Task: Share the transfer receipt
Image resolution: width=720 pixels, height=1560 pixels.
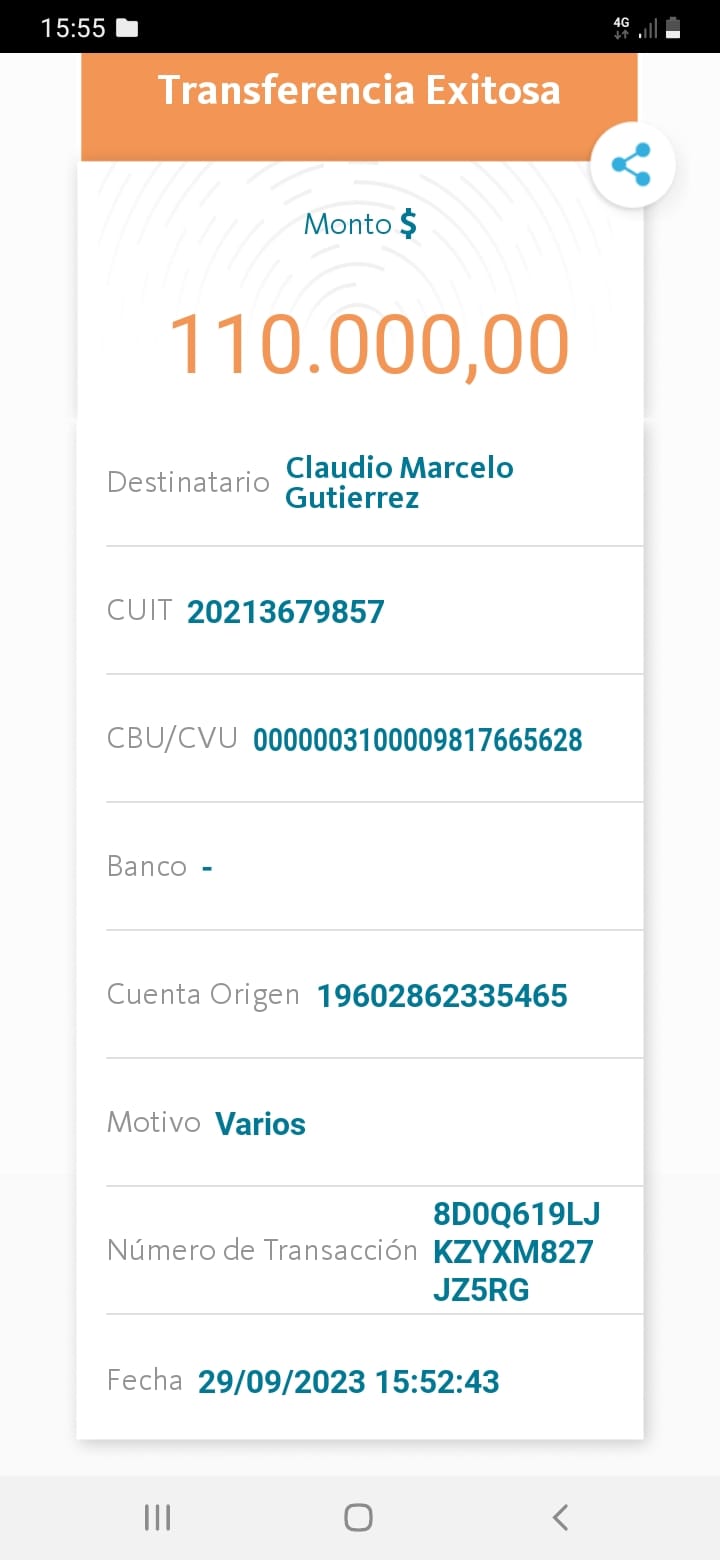Action: (x=632, y=165)
